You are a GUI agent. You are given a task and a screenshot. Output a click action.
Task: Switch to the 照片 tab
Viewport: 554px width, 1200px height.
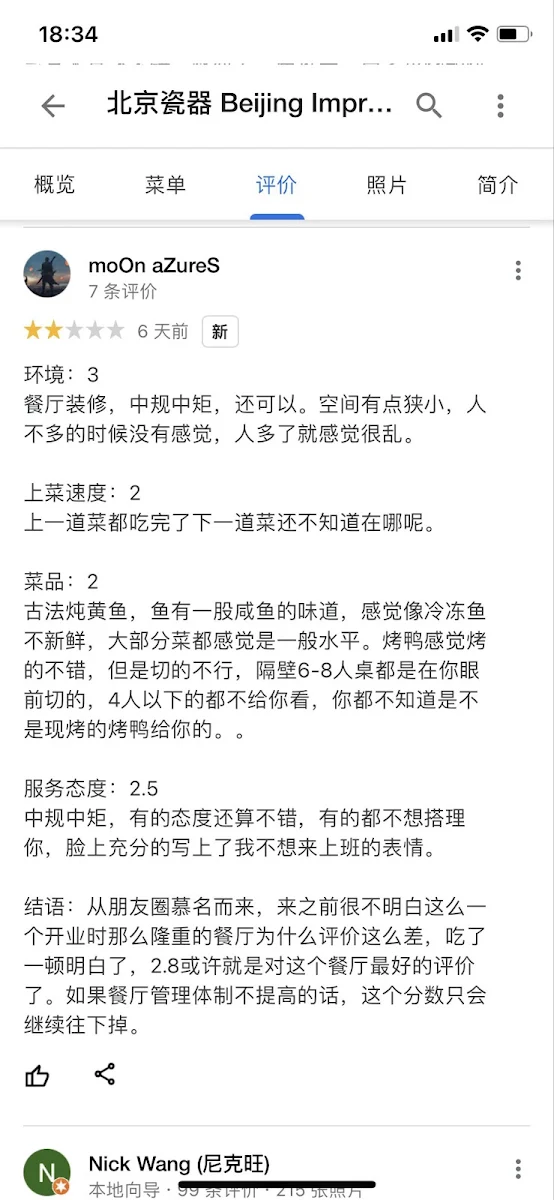coord(387,185)
